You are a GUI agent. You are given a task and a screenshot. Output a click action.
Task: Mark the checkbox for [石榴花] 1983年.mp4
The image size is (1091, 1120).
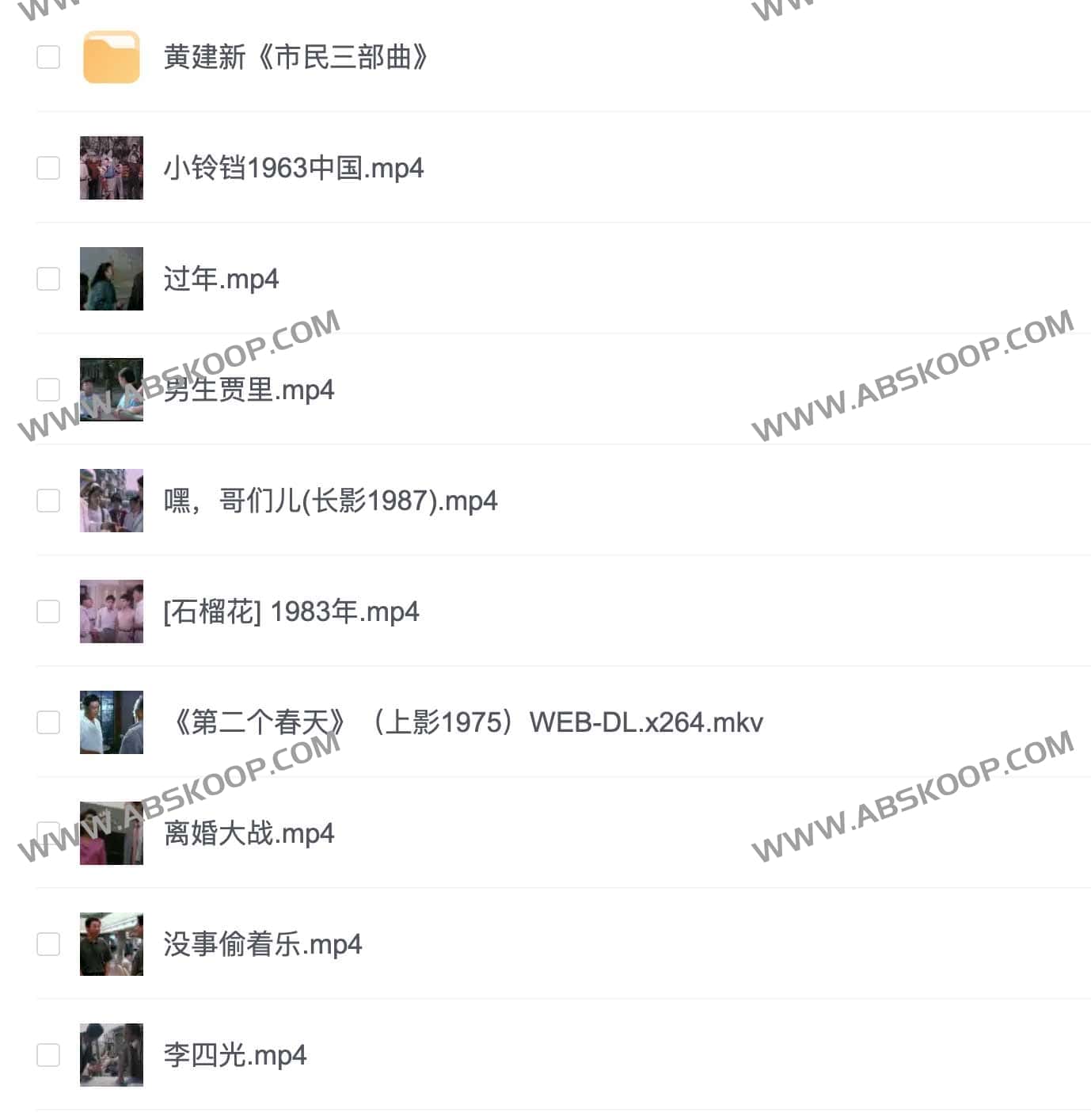click(48, 611)
